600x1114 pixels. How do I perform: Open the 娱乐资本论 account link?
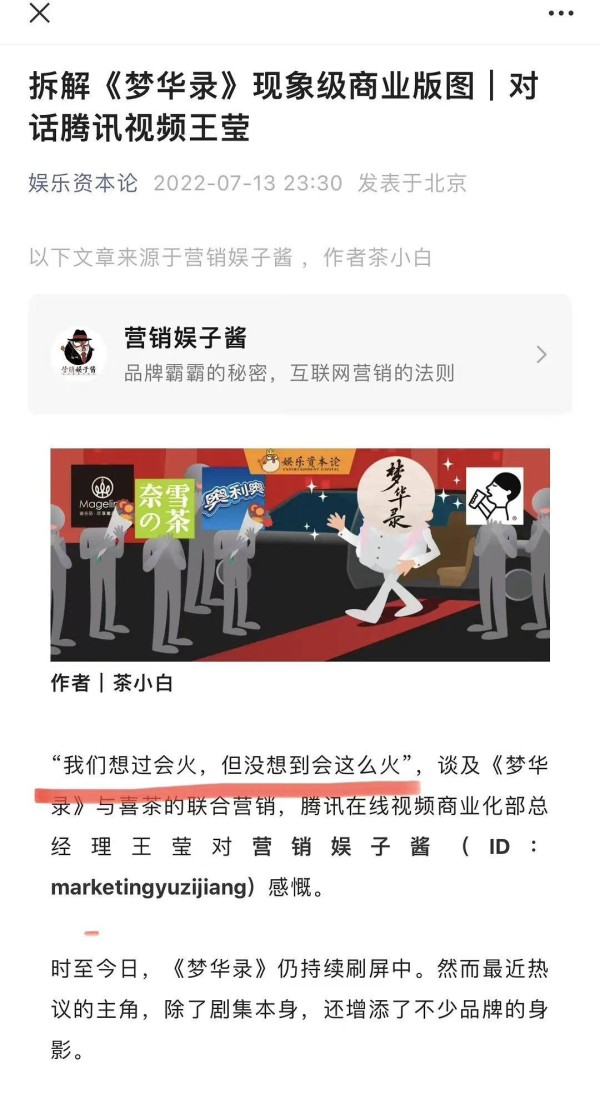click(x=83, y=184)
